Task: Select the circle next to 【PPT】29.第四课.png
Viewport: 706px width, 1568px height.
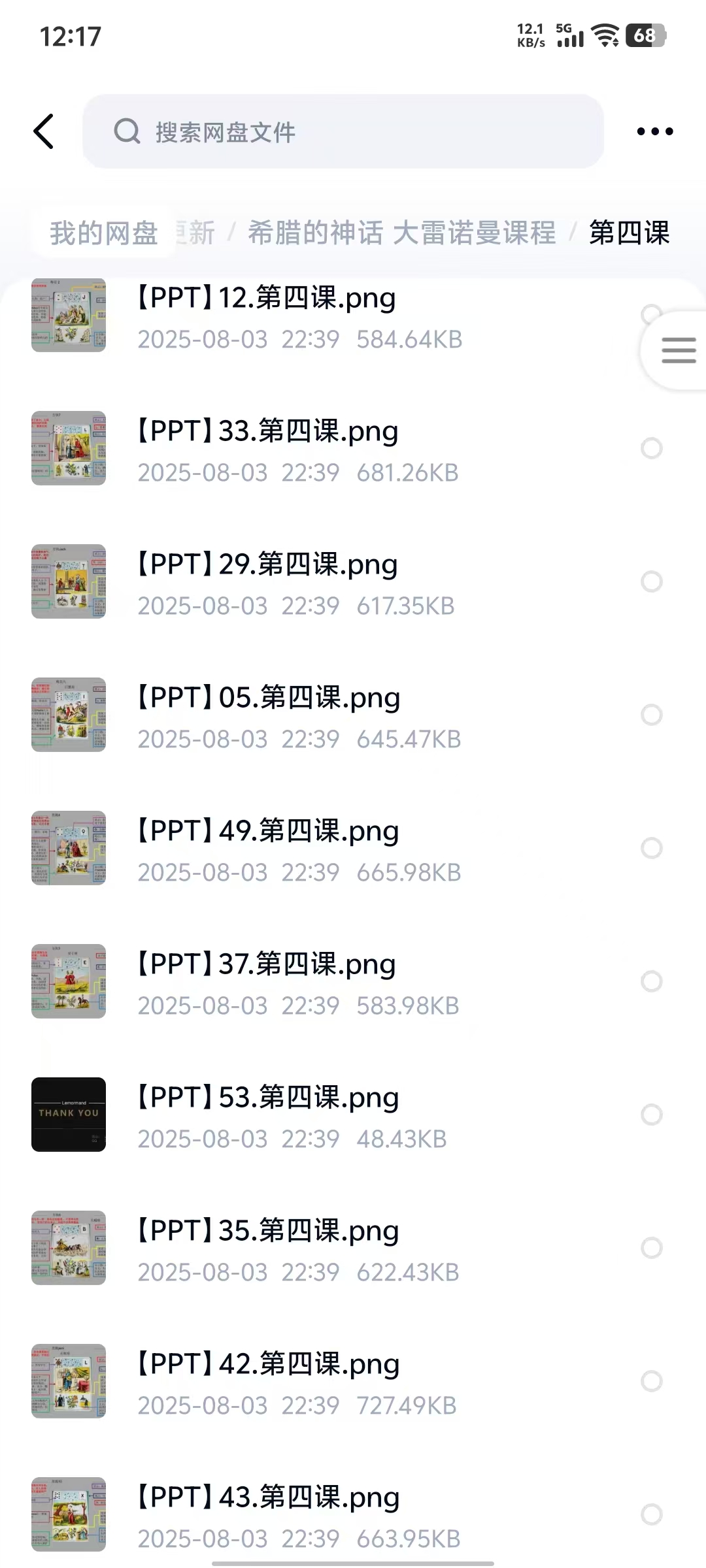Action: point(651,581)
